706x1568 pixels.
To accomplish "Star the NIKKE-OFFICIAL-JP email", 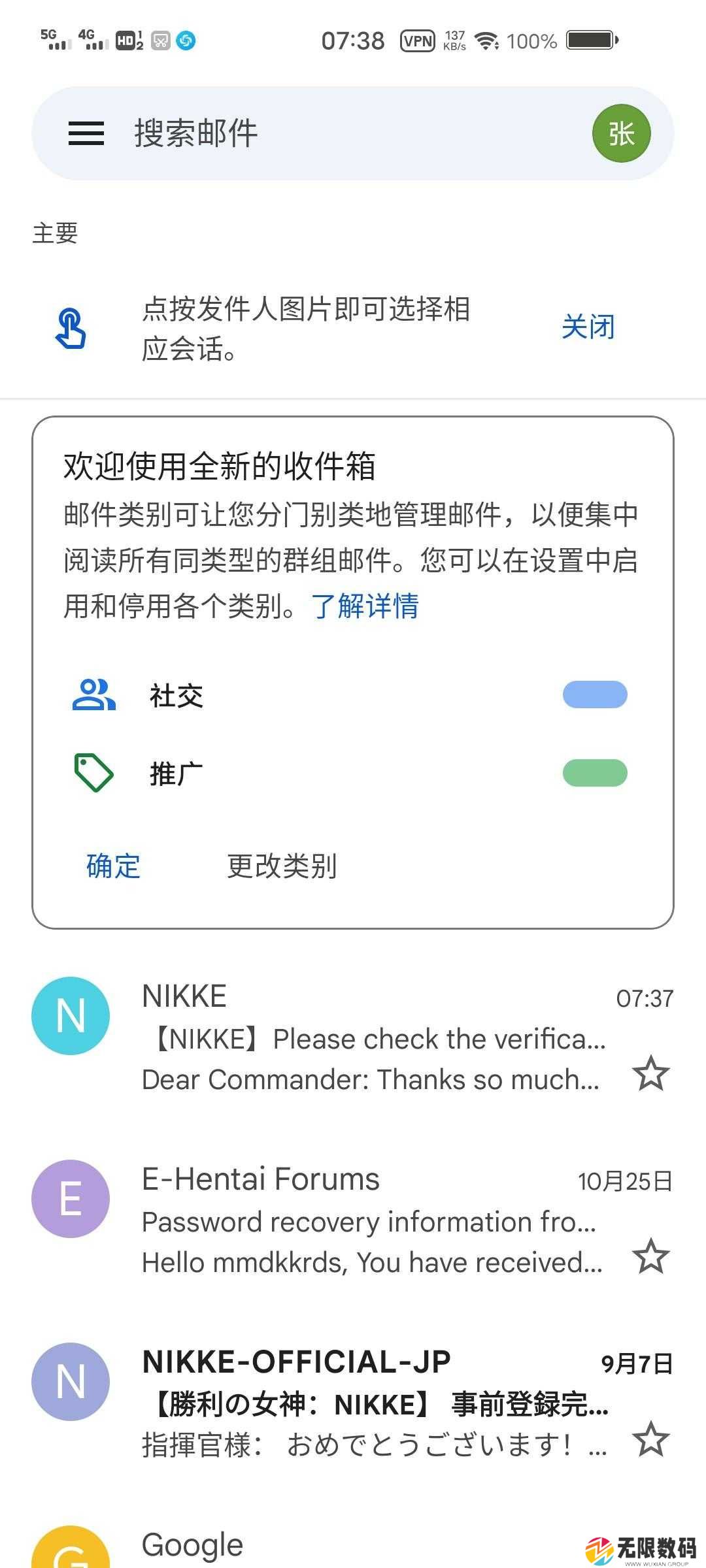I will pyautogui.click(x=651, y=1439).
